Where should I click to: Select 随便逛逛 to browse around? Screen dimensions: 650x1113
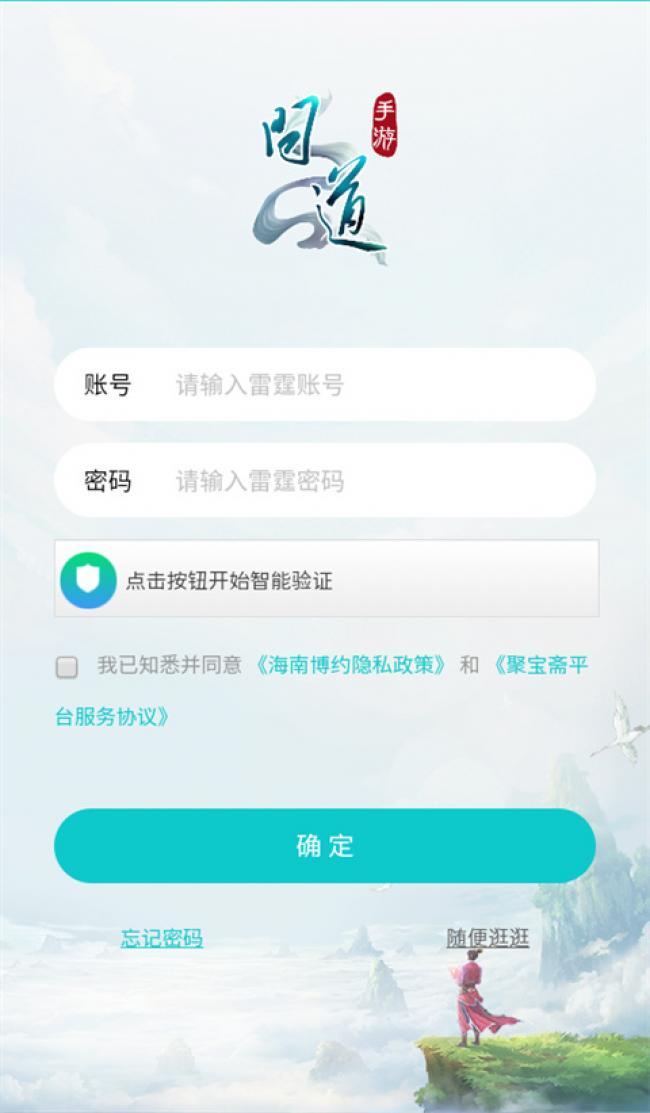pos(487,938)
